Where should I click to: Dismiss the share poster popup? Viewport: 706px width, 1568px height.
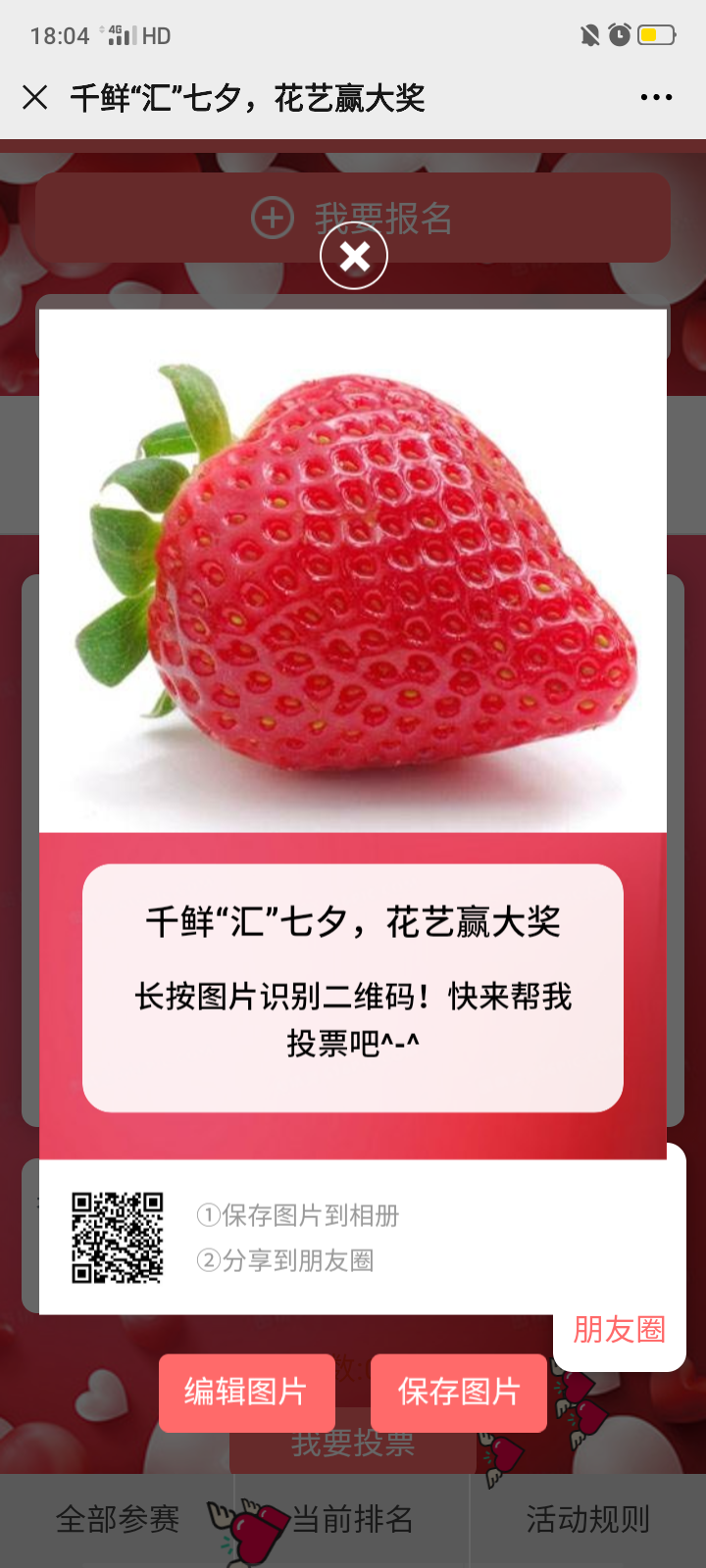(354, 257)
